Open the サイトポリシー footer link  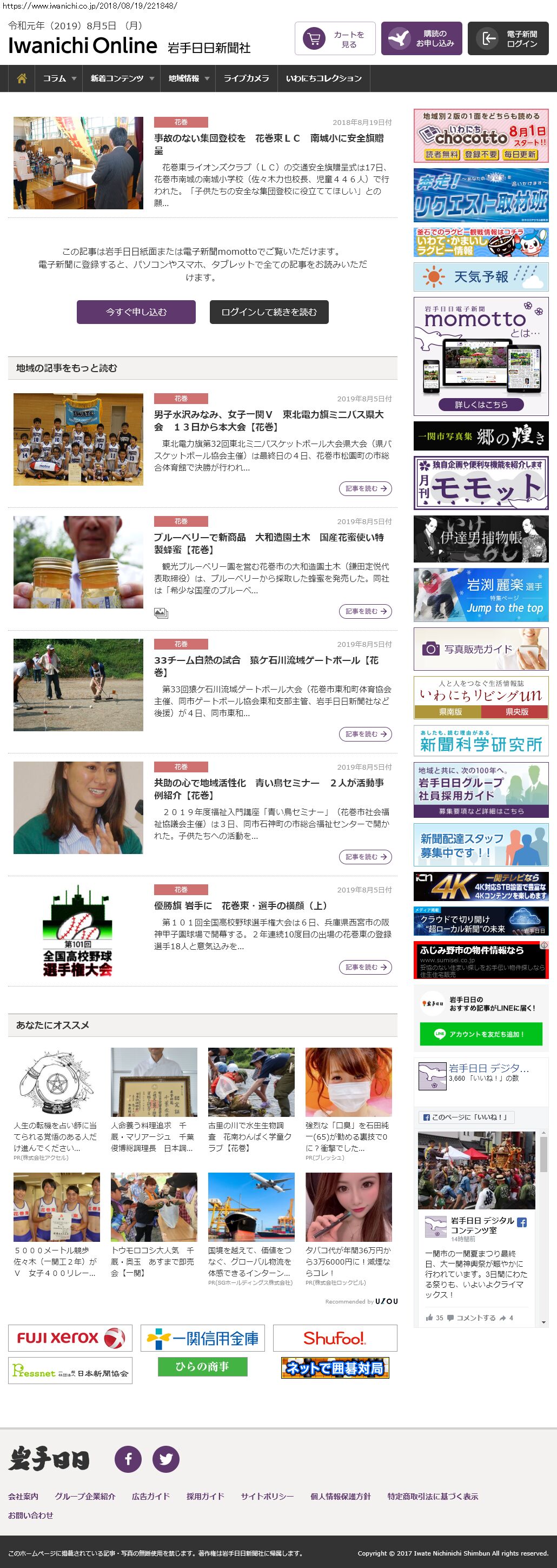(x=267, y=1496)
